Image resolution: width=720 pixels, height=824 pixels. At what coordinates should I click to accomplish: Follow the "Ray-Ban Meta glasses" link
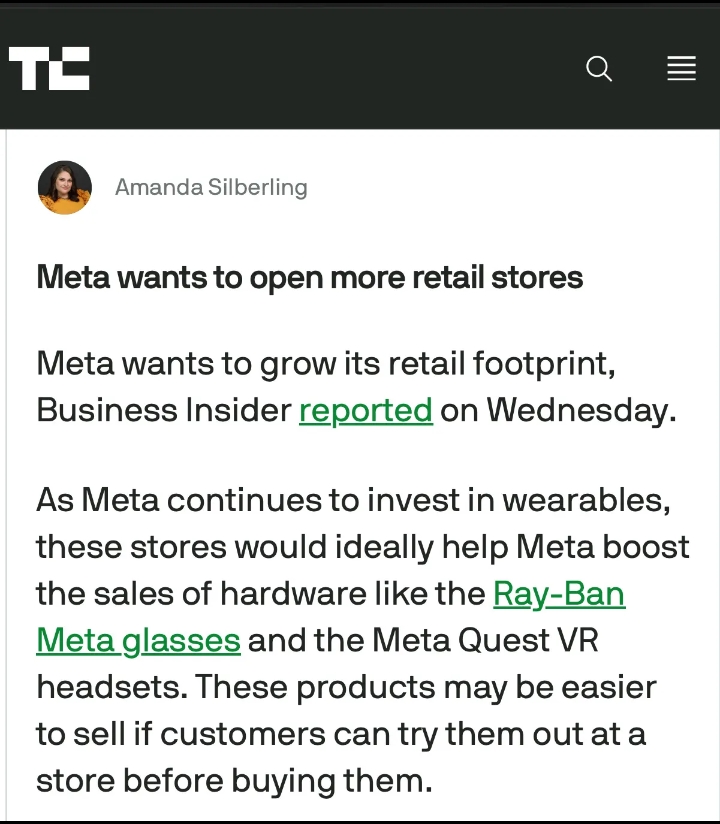point(558,594)
